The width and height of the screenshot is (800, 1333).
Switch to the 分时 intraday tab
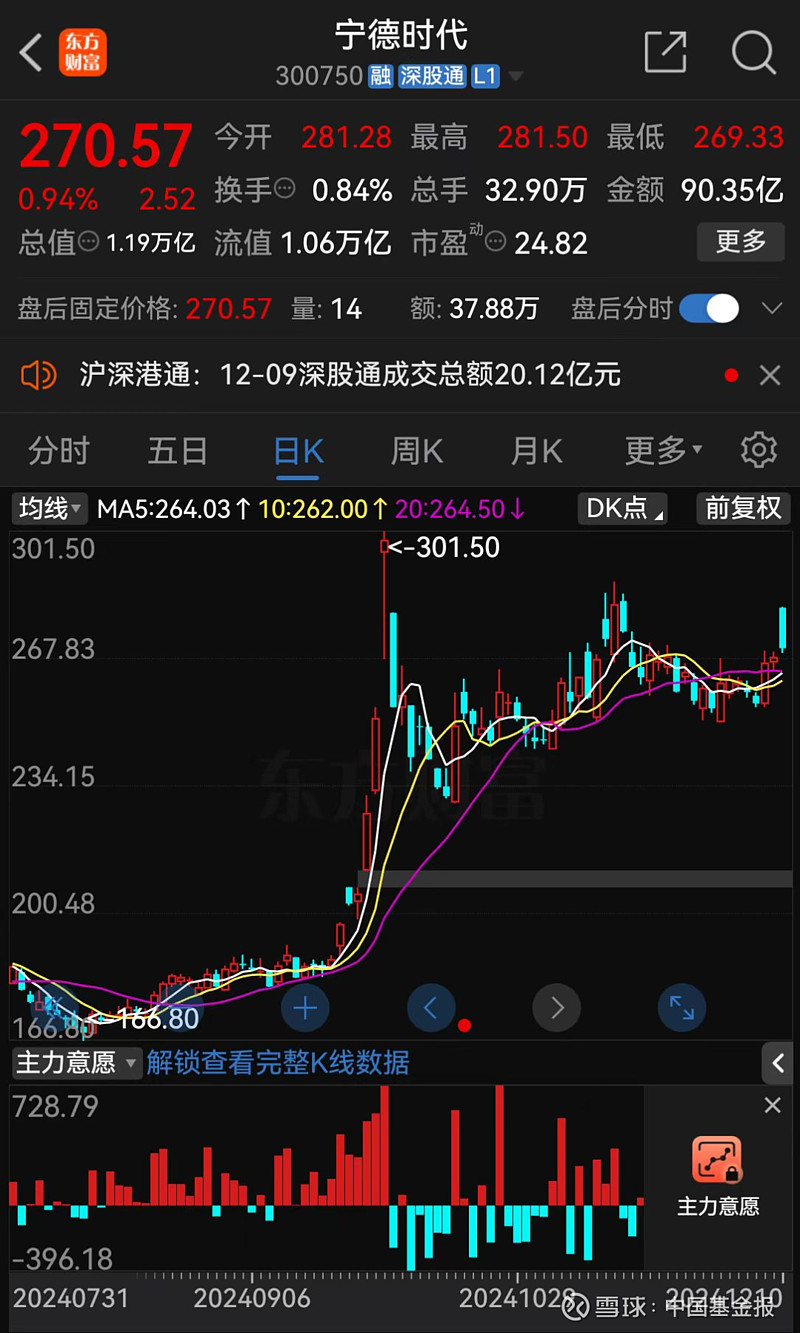(x=58, y=450)
